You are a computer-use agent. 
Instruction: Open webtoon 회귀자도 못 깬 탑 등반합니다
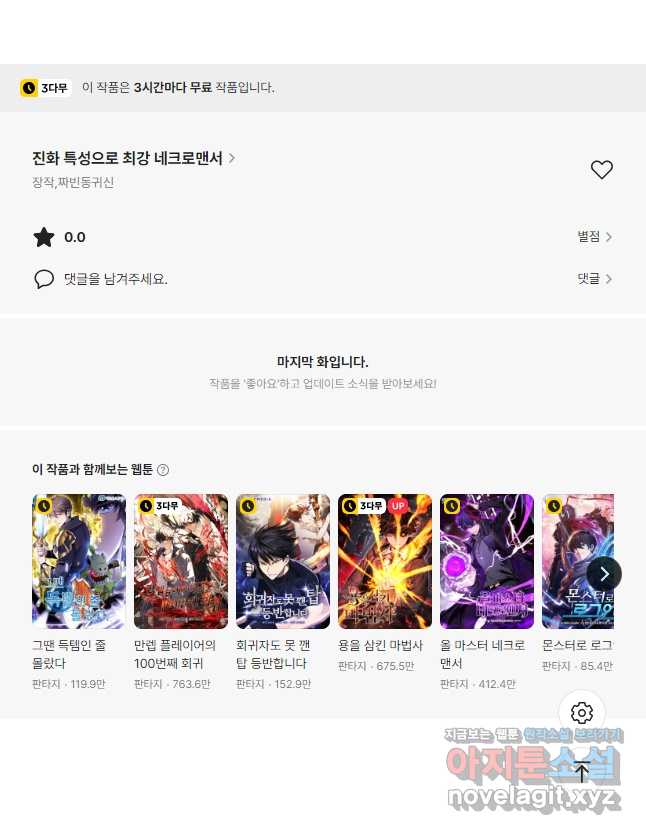point(283,561)
